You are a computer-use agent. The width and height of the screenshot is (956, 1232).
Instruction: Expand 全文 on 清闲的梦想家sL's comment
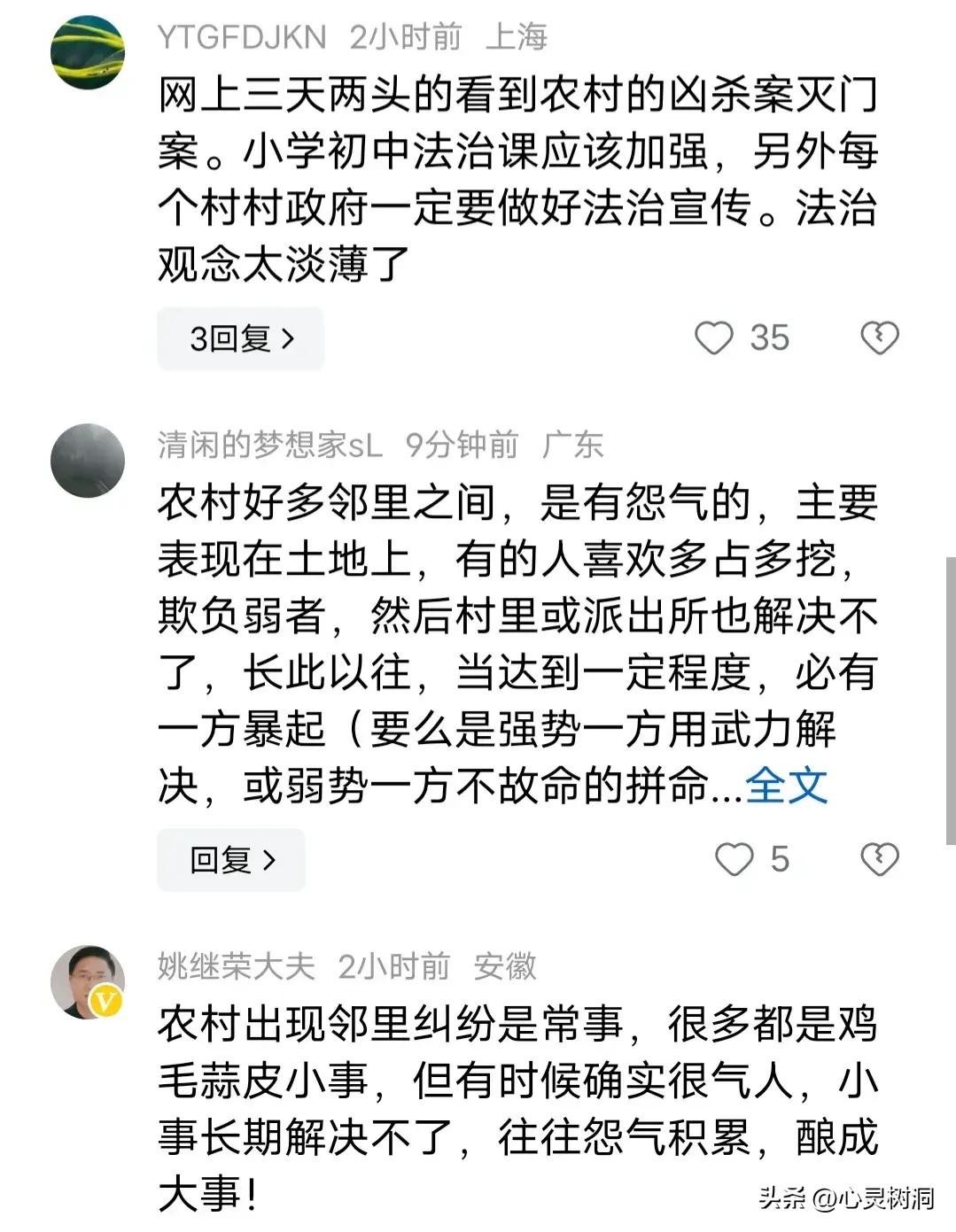[x=786, y=786]
